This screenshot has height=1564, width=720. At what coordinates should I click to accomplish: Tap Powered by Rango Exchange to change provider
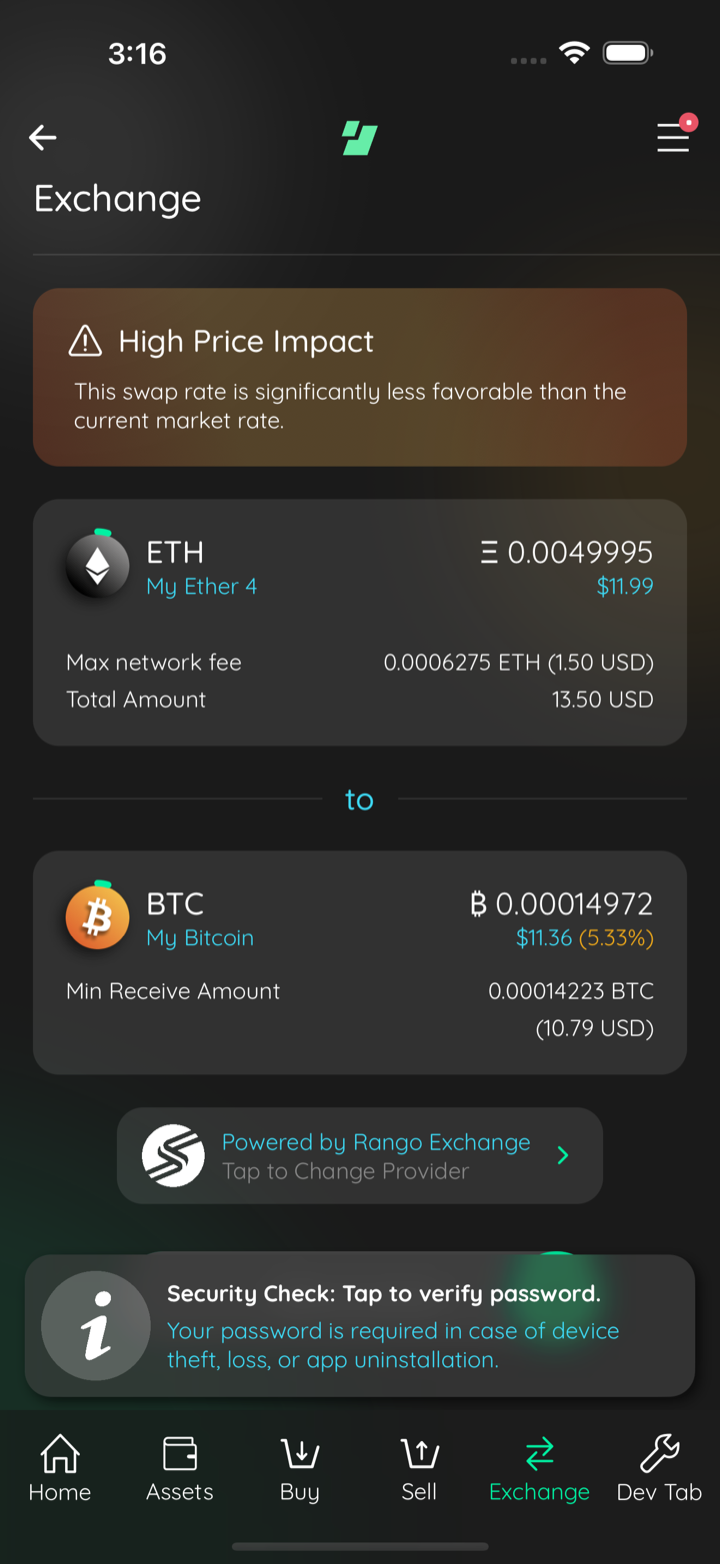pos(360,1155)
